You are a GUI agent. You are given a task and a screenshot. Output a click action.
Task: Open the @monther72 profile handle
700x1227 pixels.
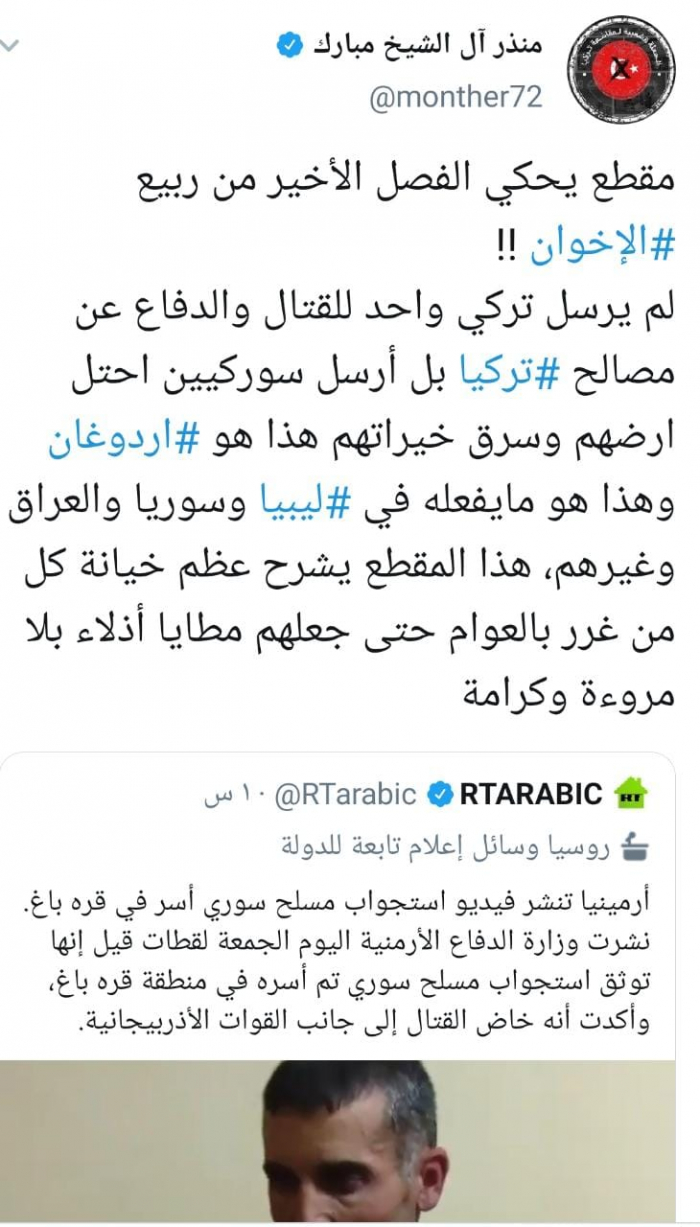(456, 97)
